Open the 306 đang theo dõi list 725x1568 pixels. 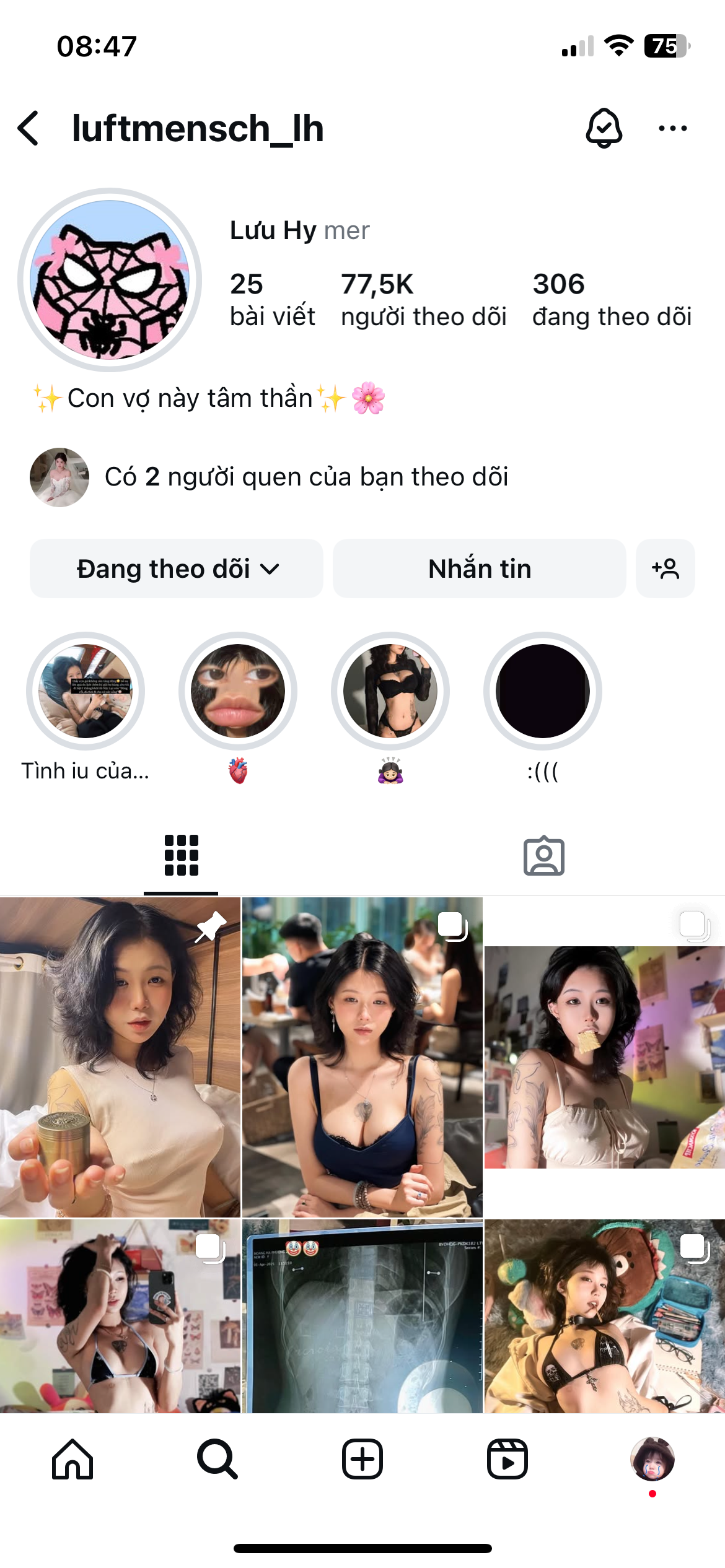click(611, 300)
